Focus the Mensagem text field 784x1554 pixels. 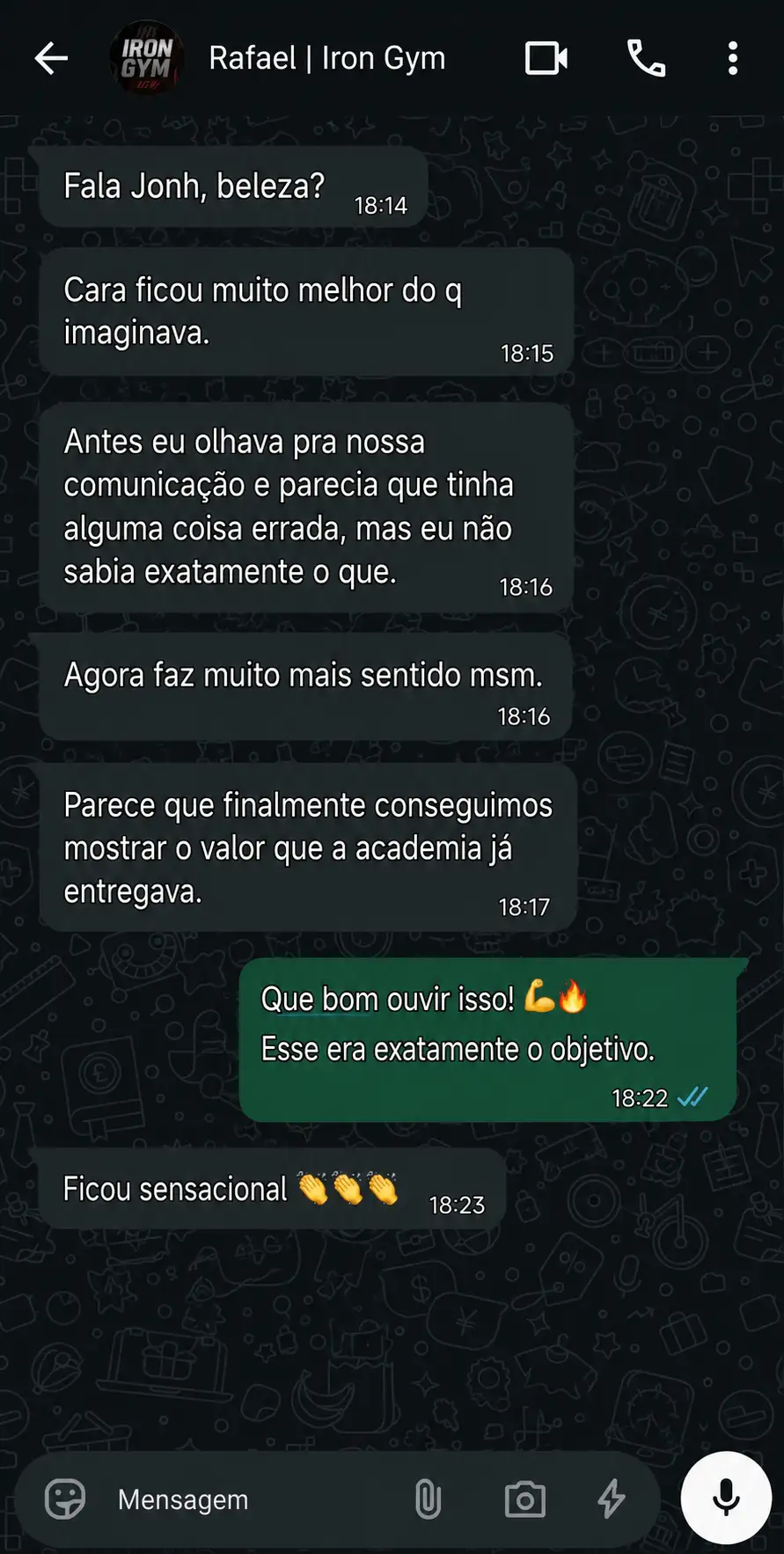(x=255, y=1499)
